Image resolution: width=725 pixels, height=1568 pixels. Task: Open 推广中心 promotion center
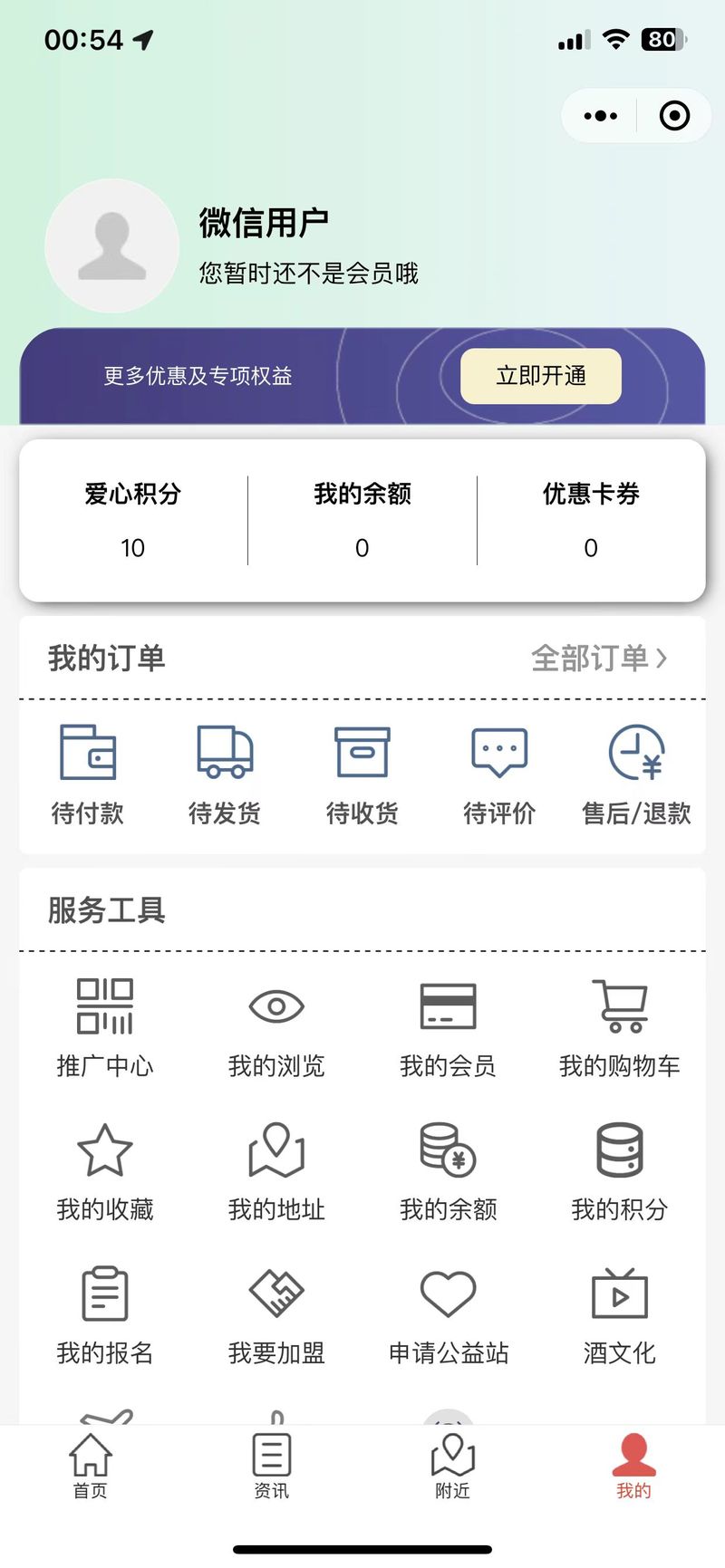click(105, 1028)
